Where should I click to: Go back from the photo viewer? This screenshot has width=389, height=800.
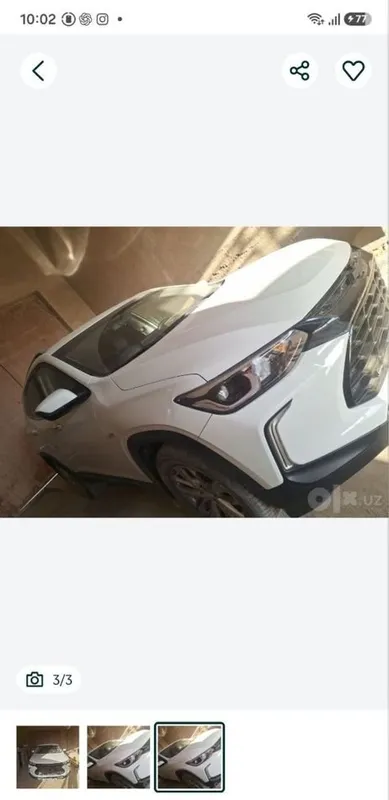tap(38, 71)
